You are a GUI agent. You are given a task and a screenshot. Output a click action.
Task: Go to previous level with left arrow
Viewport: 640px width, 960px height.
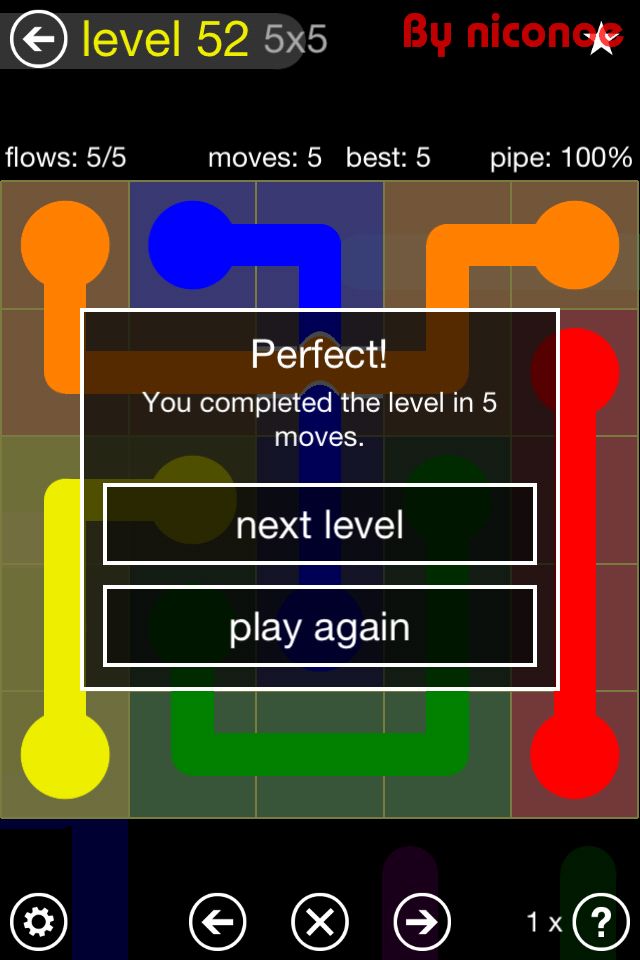218,922
